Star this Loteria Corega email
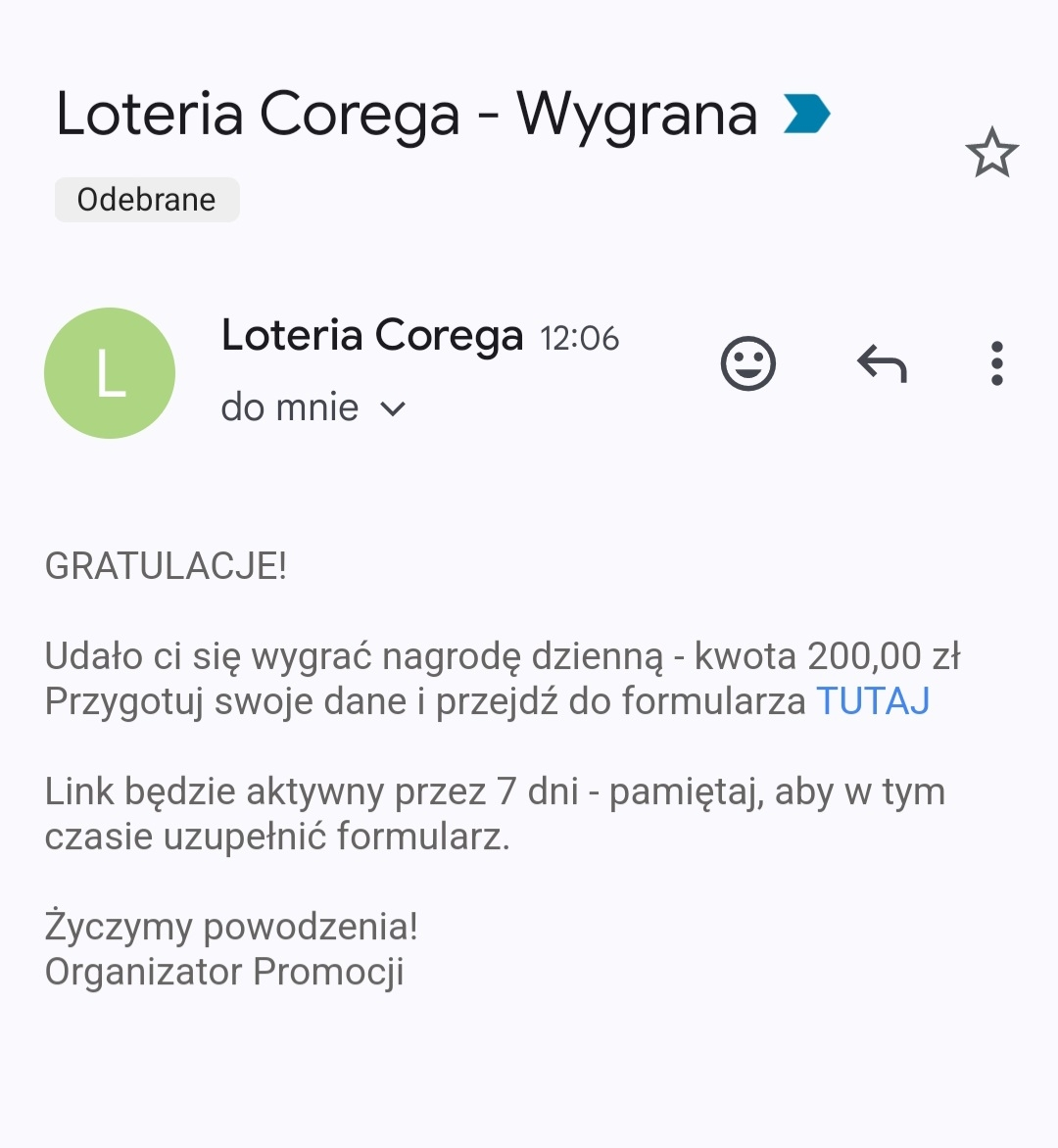The image size is (1058, 1148). (991, 153)
